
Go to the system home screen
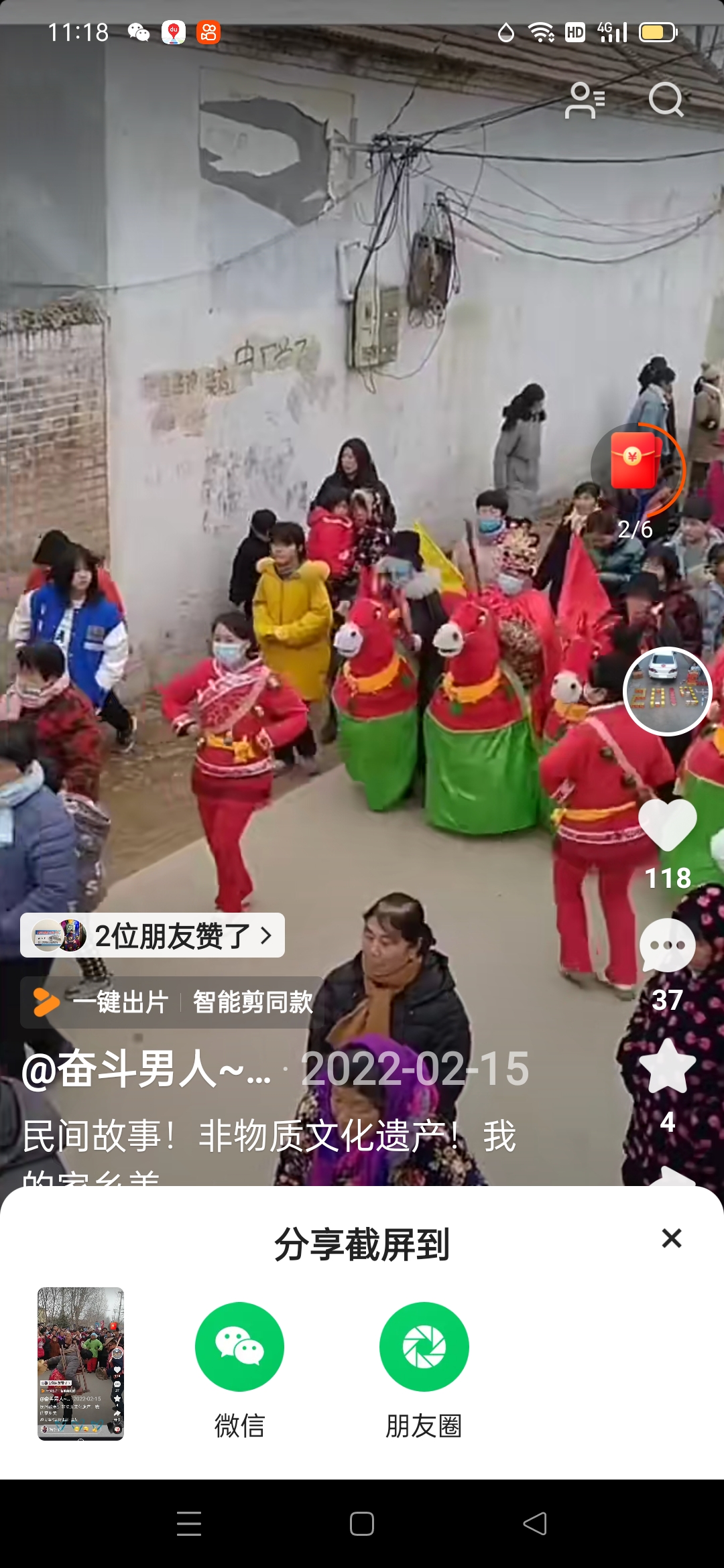click(362, 1524)
